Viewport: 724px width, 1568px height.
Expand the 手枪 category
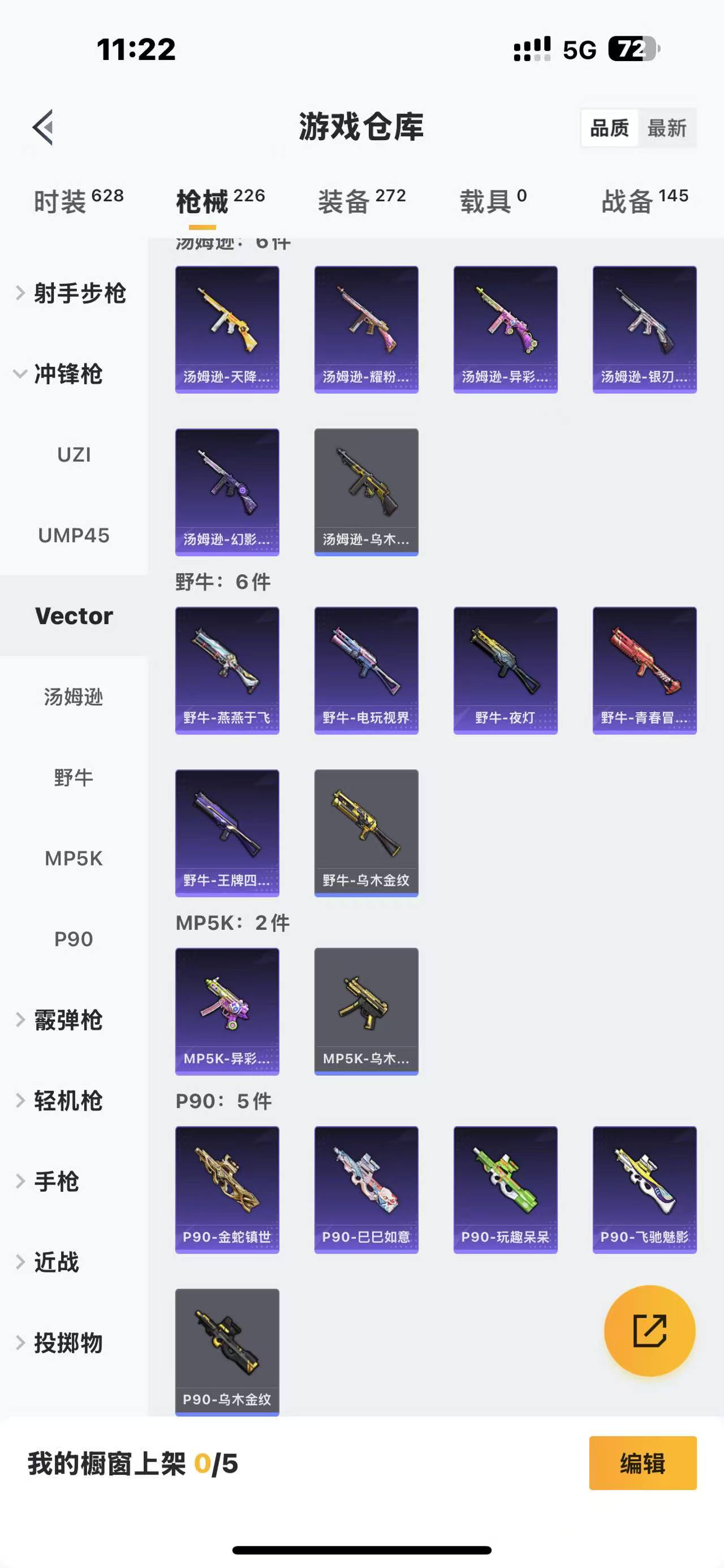coord(56,1181)
